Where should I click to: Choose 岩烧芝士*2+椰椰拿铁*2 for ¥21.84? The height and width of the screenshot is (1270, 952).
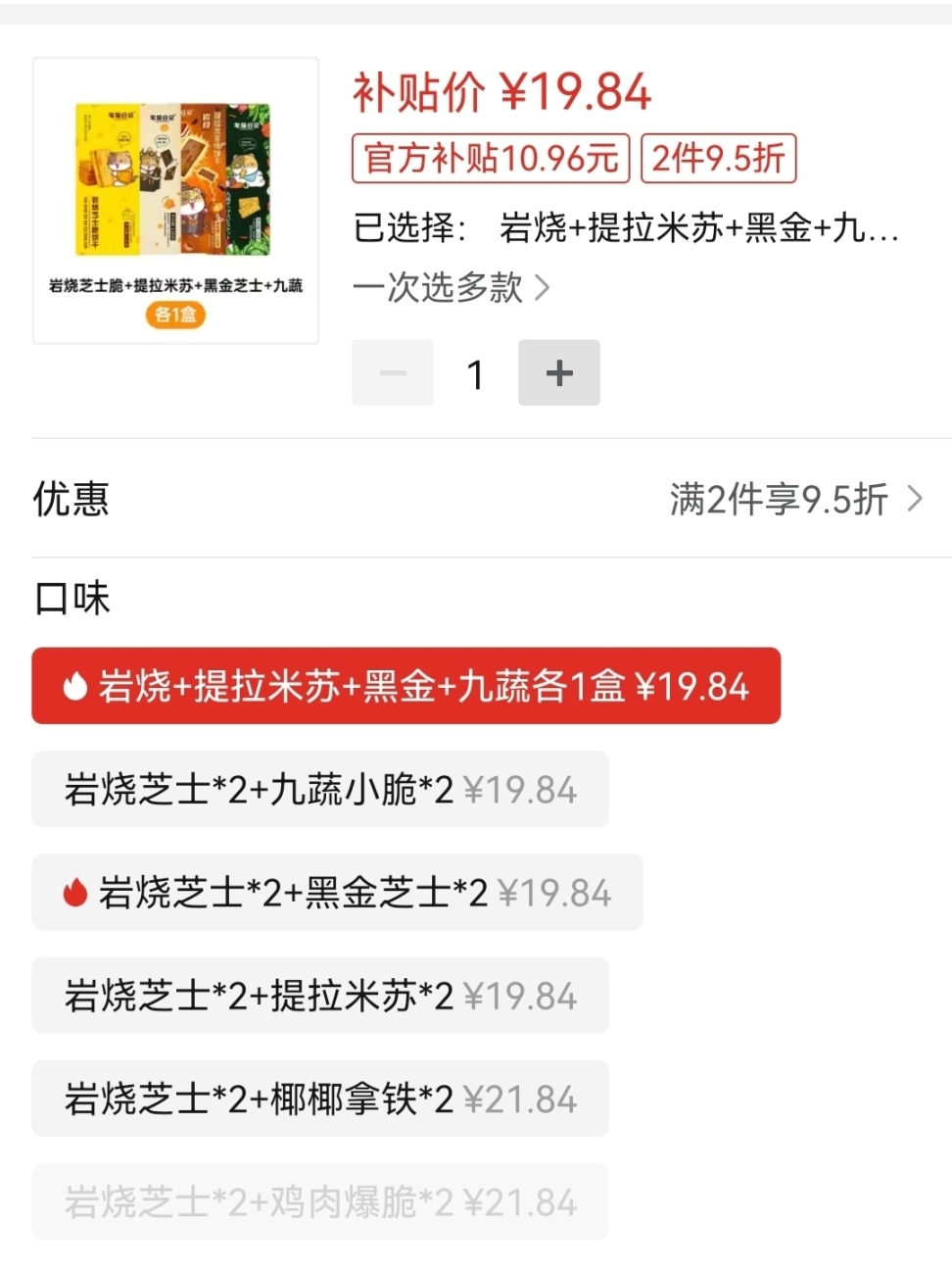tap(320, 1099)
